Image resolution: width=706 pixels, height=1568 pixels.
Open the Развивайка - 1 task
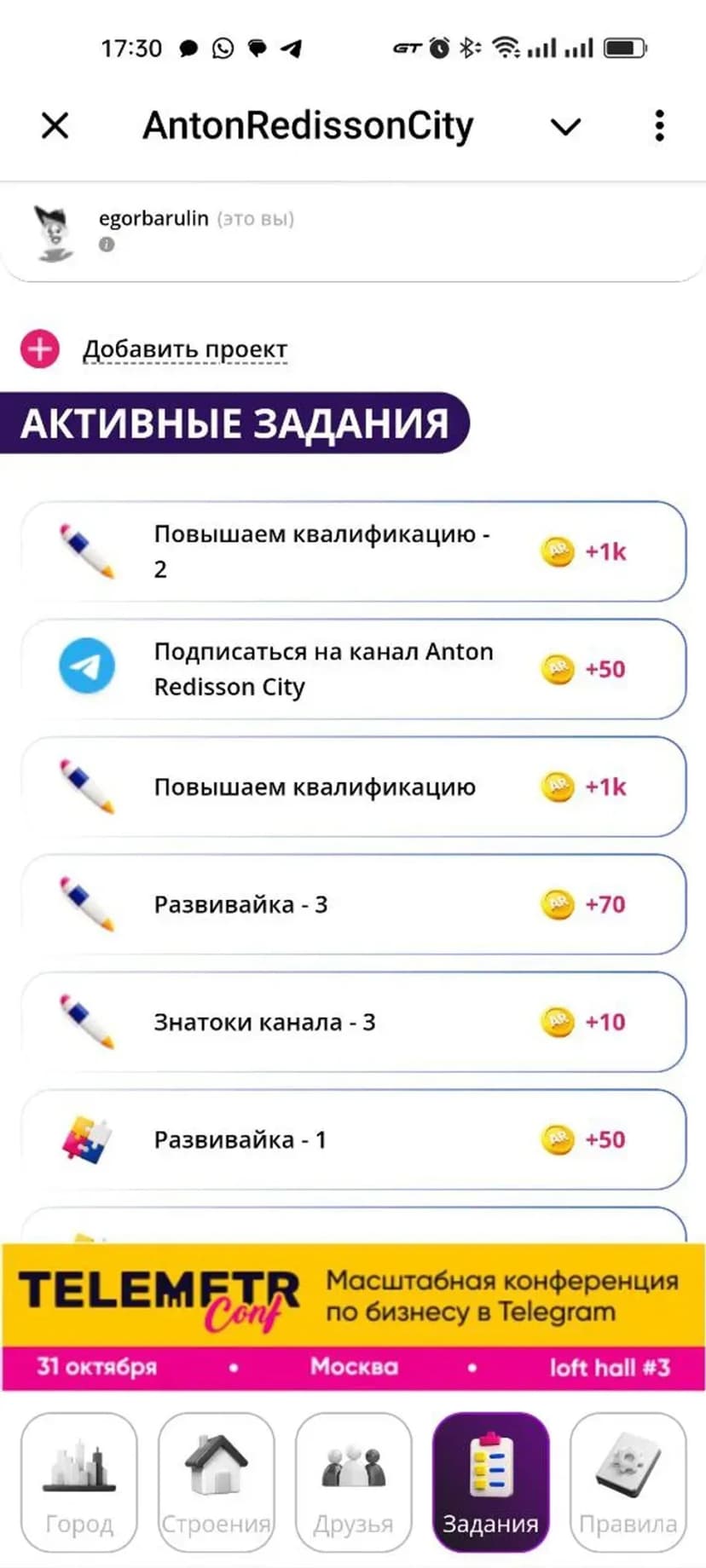tap(353, 1139)
